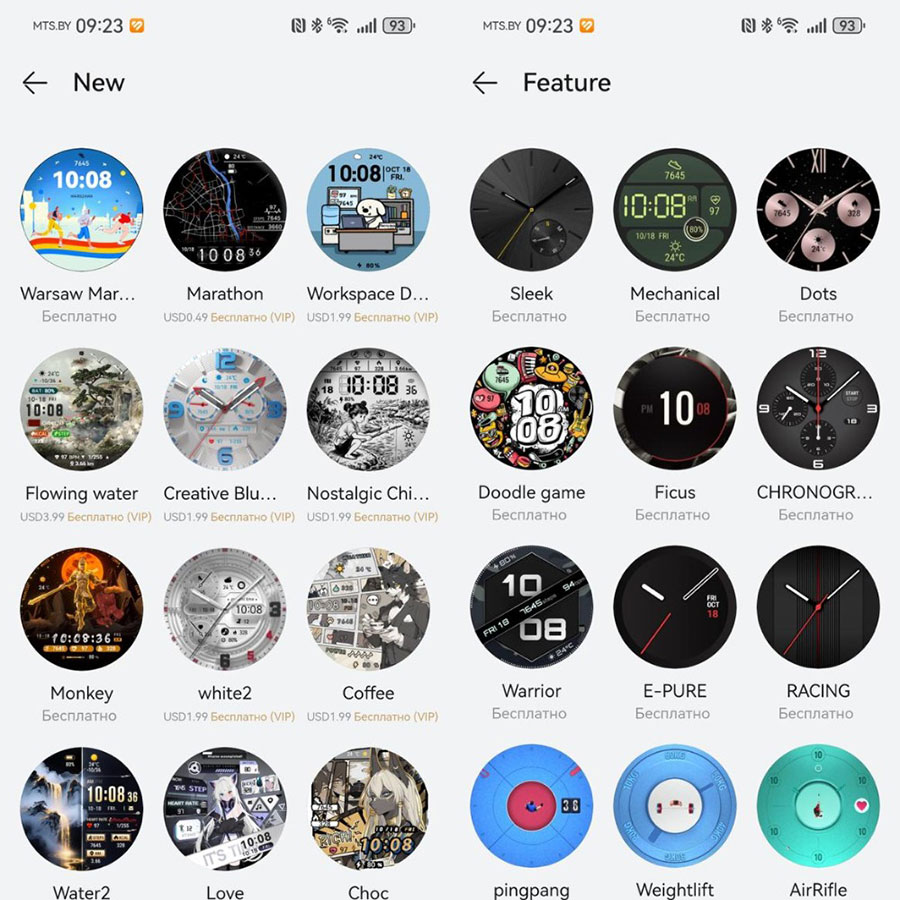Open the RACING watch face

point(818,607)
